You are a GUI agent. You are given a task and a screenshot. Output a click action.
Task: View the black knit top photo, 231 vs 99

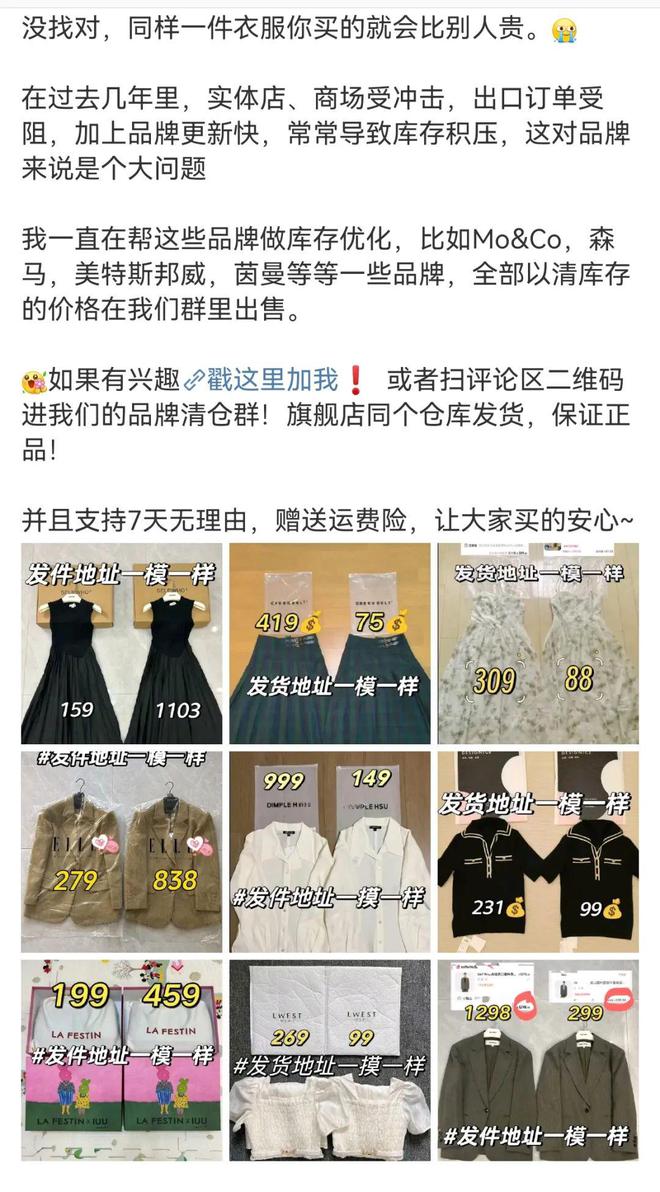[x=538, y=852]
